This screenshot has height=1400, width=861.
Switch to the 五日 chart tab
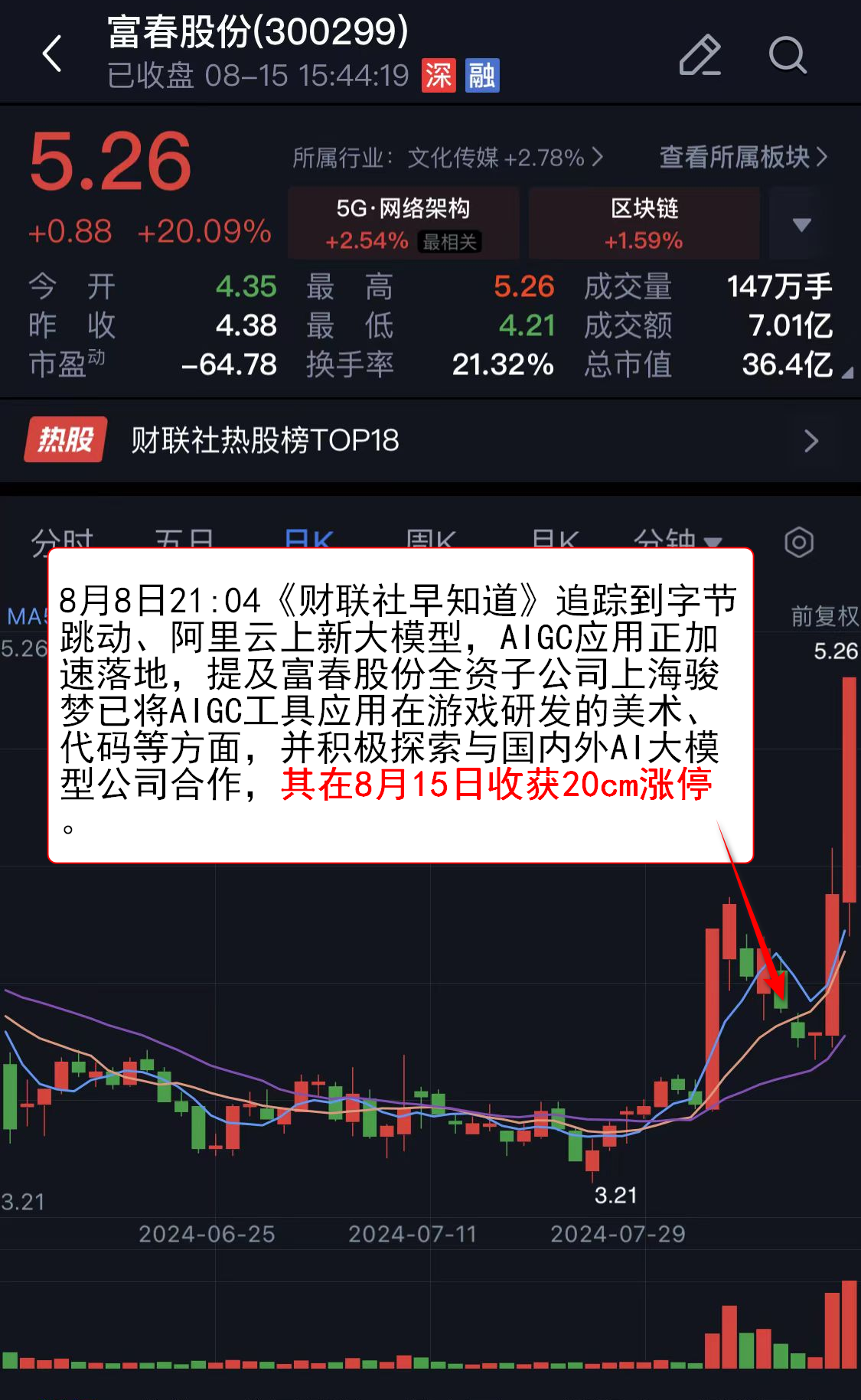(184, 540)
